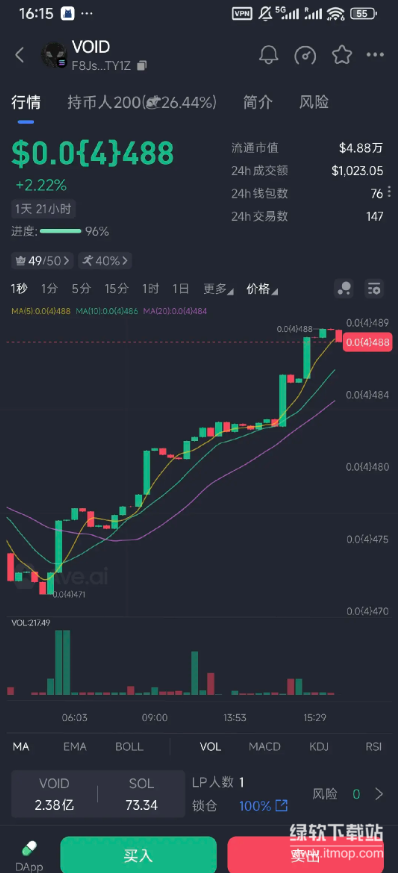The height and width of the screenshot is (873, 398).
Task: Expand the 更多 interval dropdown
Action: 218,289
